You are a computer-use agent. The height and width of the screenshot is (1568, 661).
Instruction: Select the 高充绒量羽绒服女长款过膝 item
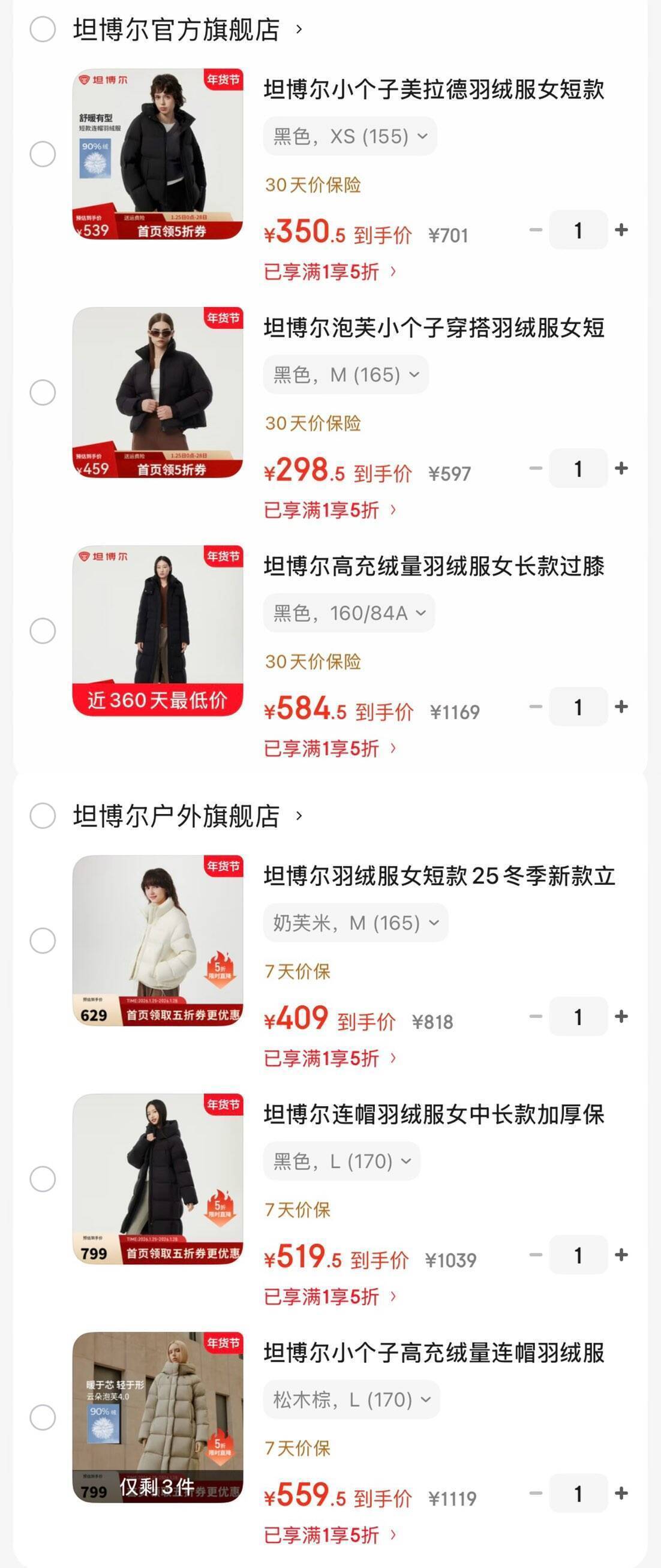point(43,630)
